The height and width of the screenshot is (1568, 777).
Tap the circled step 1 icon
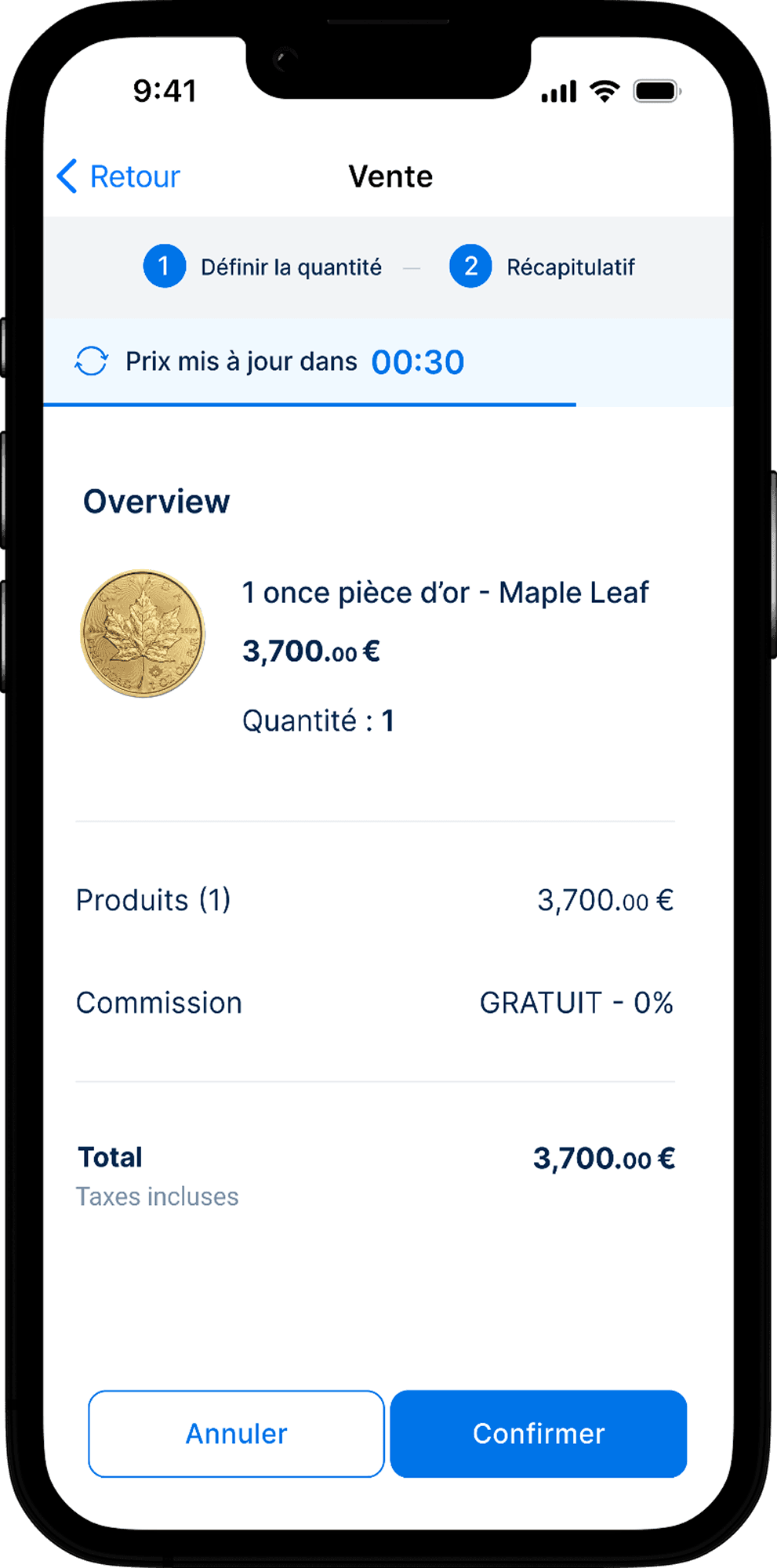pos(165,266)
